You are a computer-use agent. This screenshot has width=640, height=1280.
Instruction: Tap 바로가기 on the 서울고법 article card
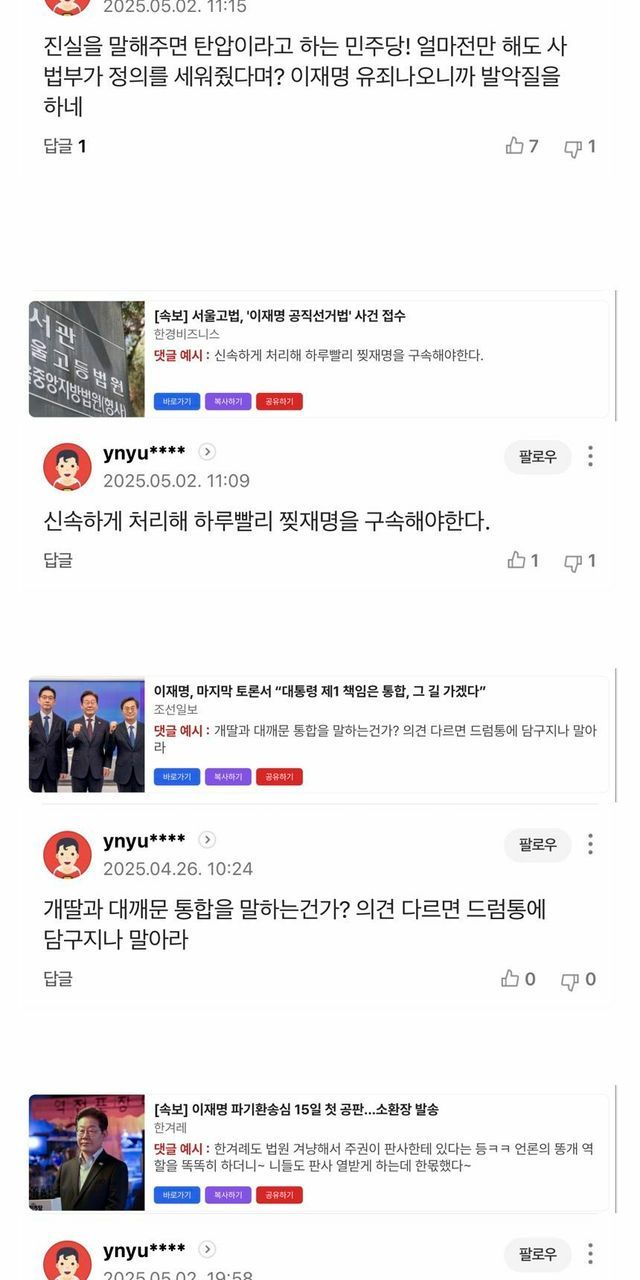[x=177, y=401]
